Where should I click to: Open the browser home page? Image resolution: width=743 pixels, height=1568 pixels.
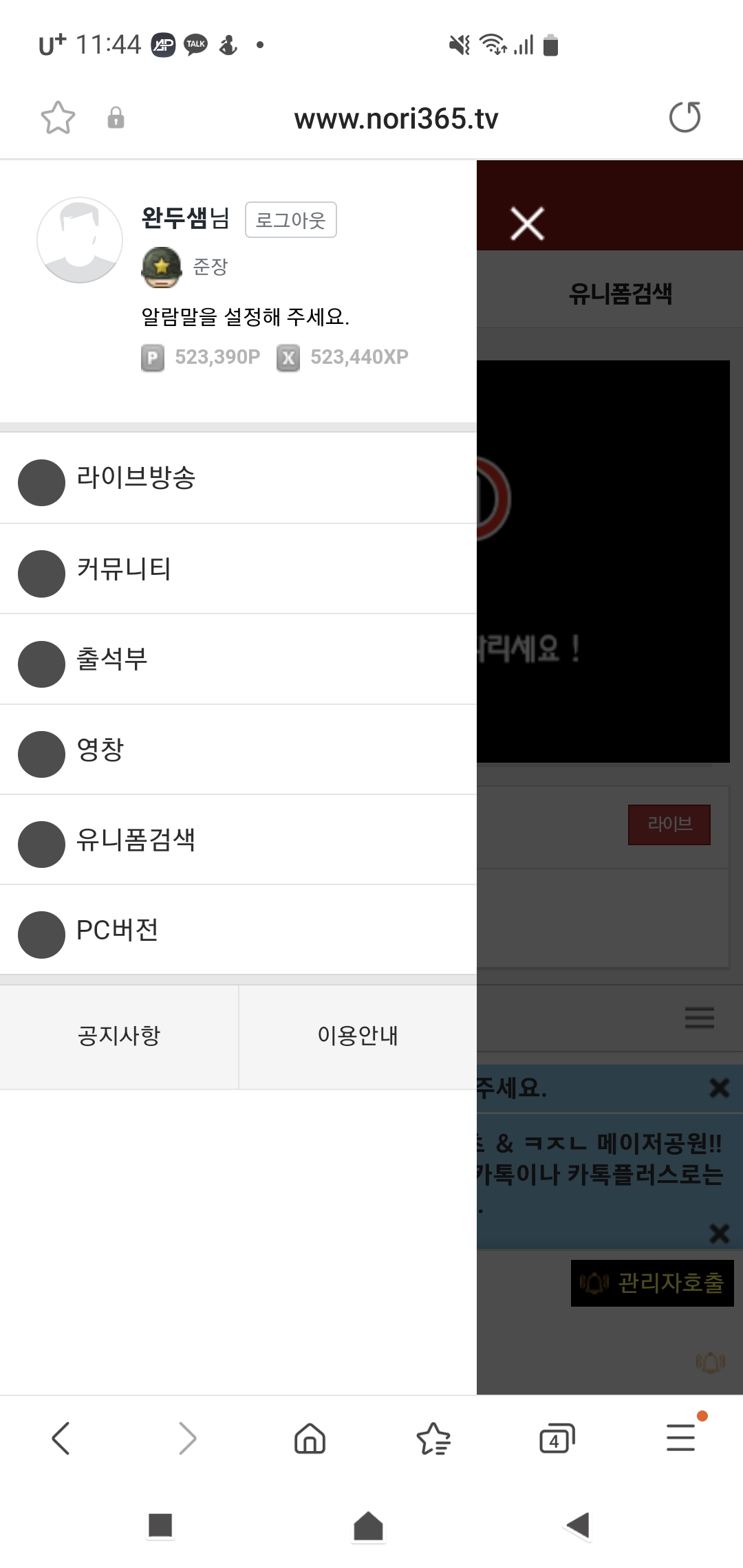(310, 1438)
